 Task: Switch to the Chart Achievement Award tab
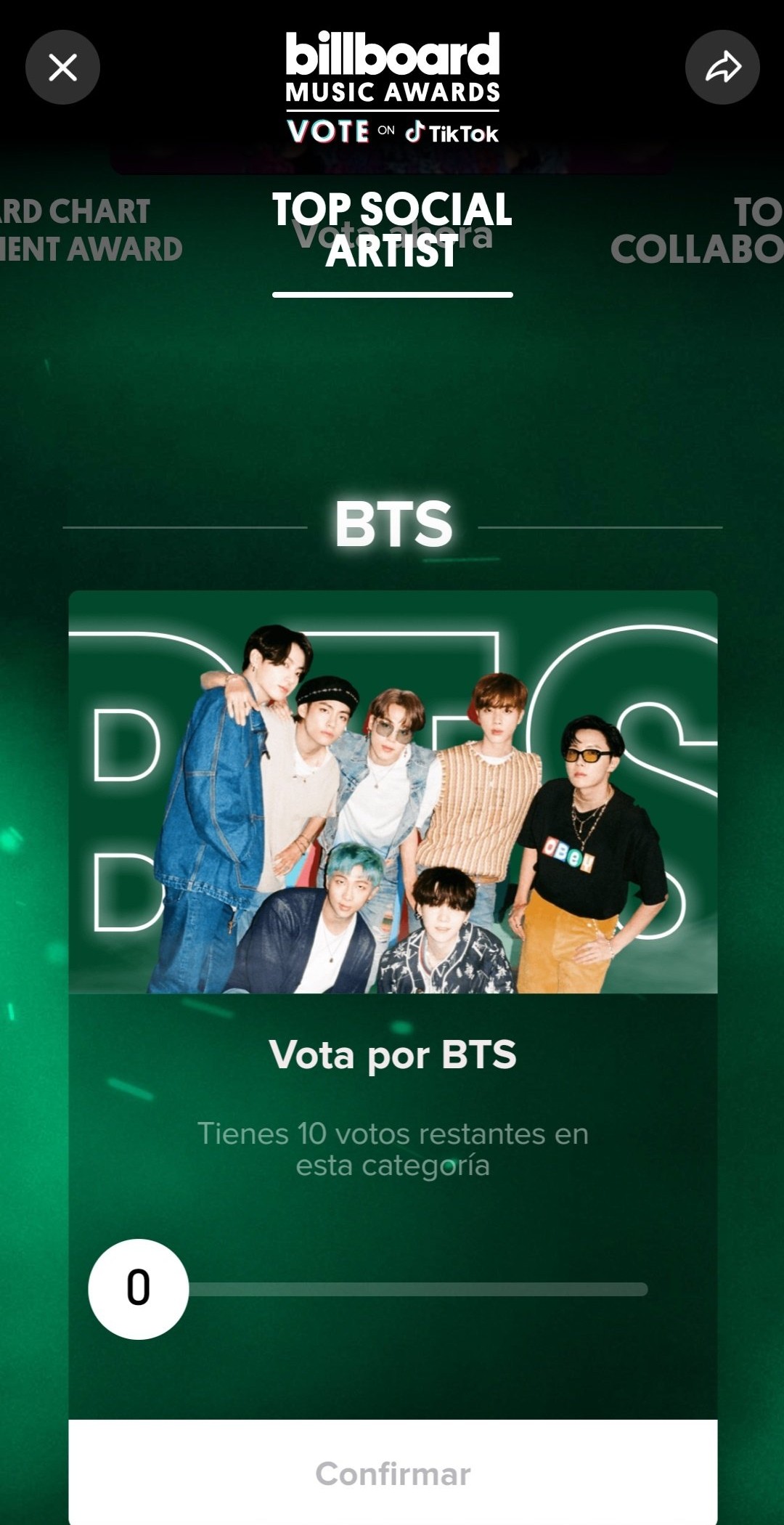[87, 231]
